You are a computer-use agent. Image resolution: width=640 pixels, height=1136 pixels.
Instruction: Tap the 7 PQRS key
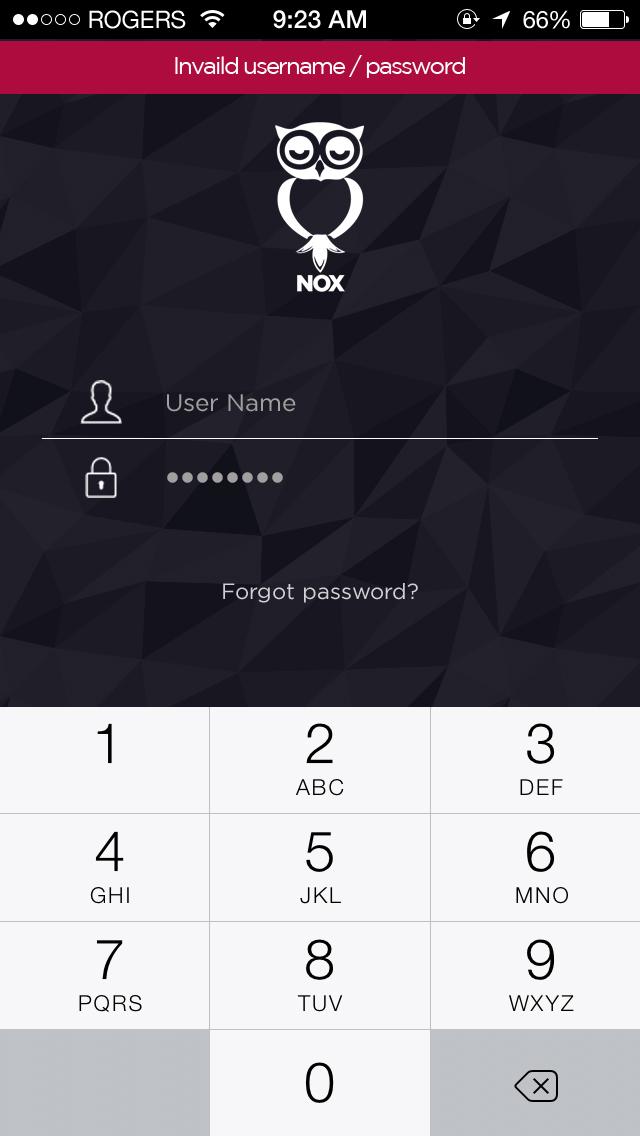105,975
